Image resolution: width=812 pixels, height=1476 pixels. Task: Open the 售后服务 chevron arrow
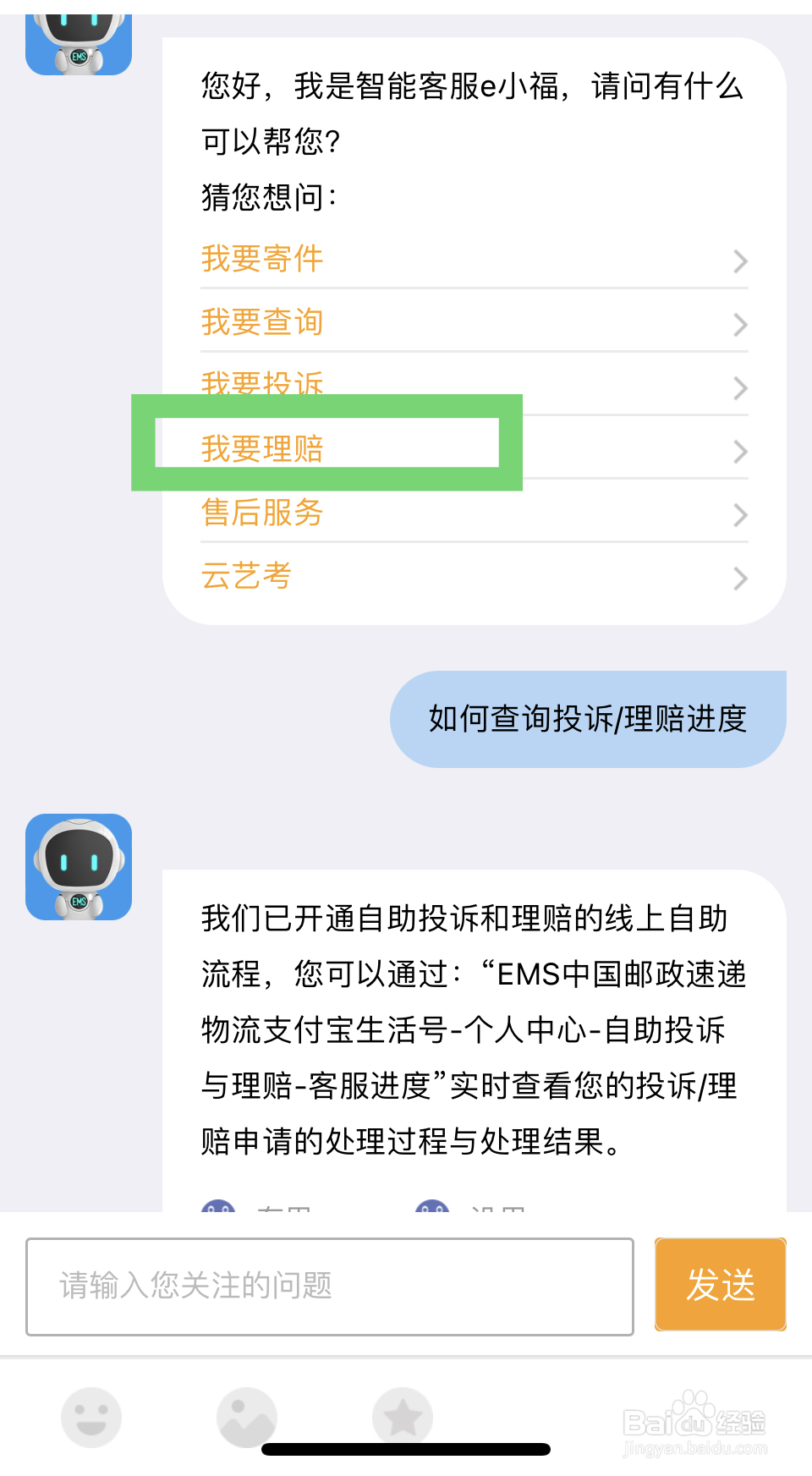pyautogui.click(x=740, y=515)
